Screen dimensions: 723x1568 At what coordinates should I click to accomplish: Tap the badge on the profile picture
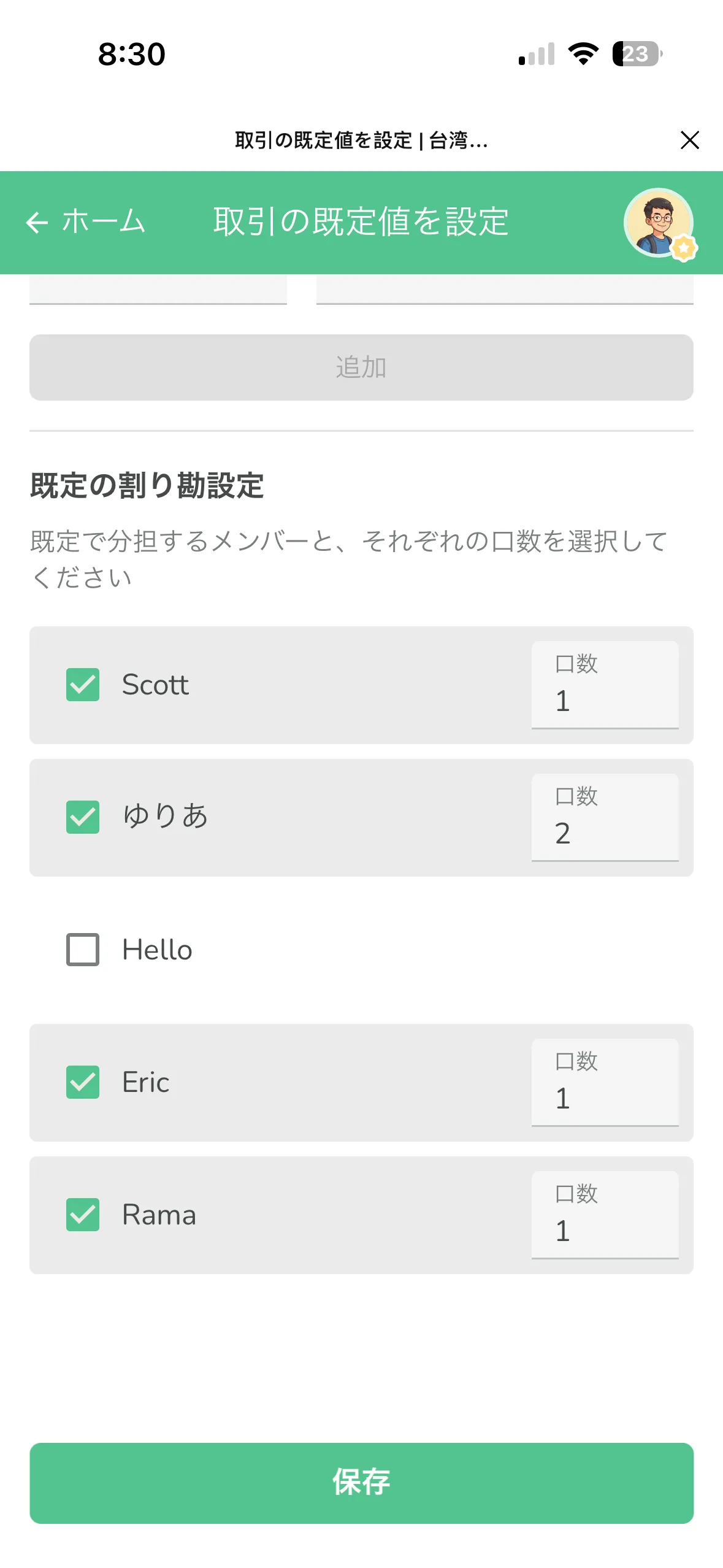tap(684, 249)
